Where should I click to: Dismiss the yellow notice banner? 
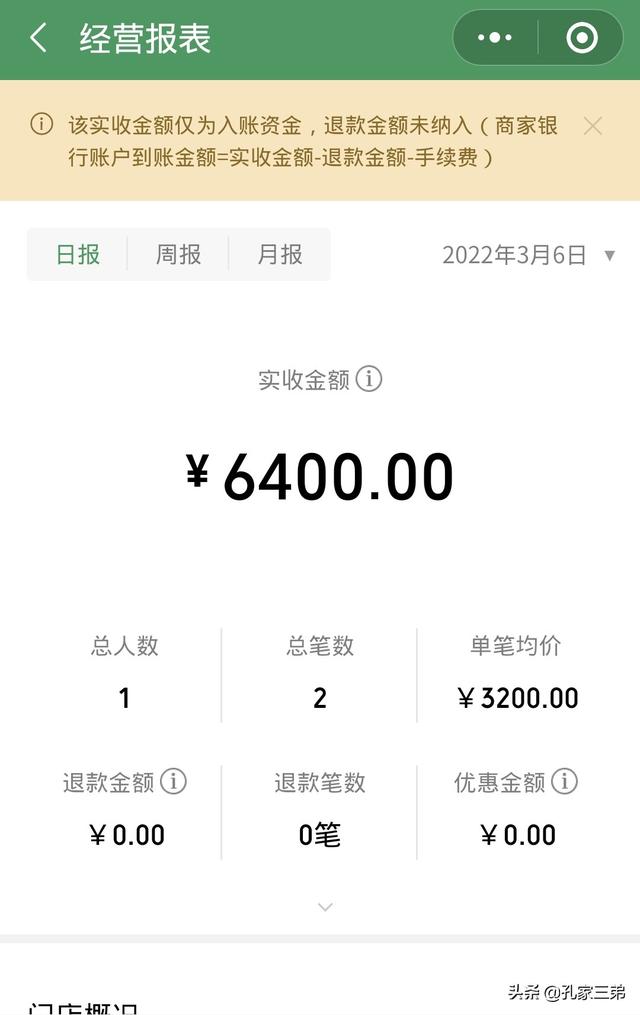pyautogui.click(x=593, y=126)
